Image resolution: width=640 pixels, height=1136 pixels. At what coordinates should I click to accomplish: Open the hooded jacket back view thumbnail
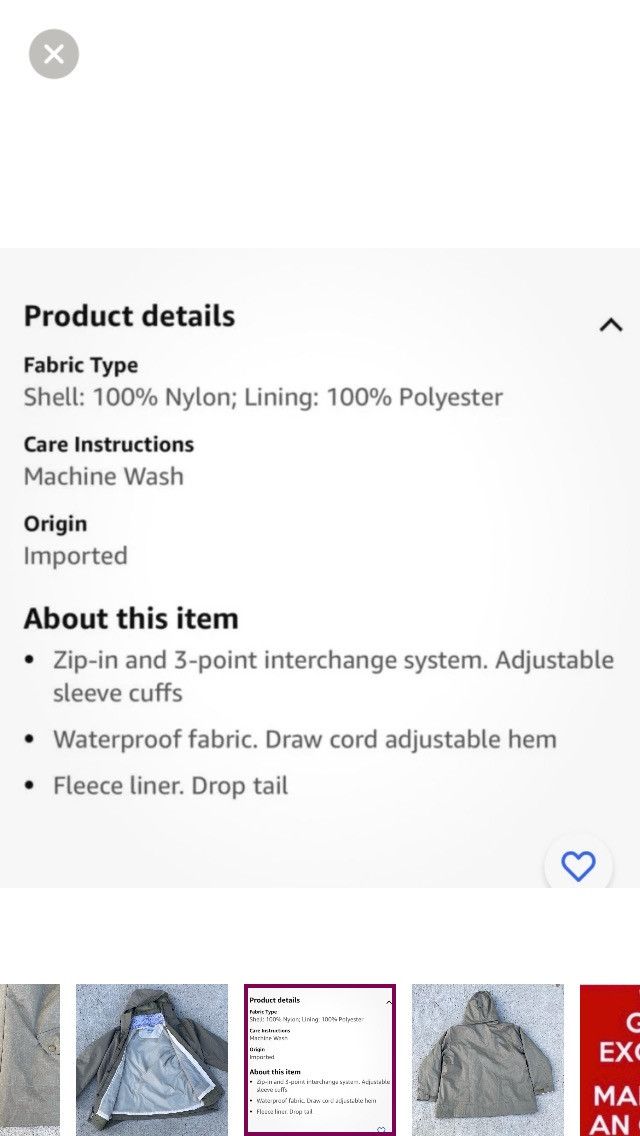click(x=488, y=1059)
